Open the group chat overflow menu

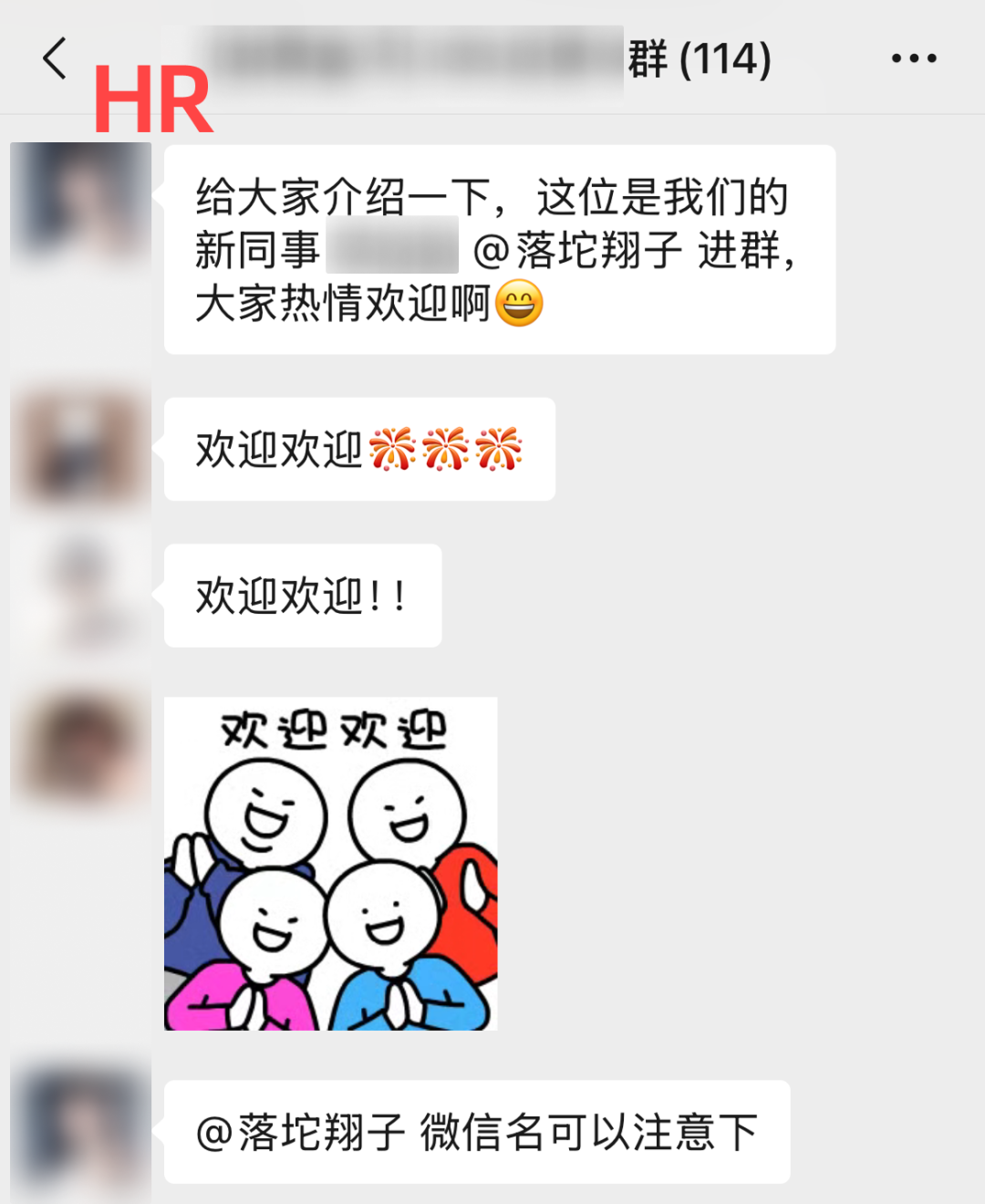913,59
